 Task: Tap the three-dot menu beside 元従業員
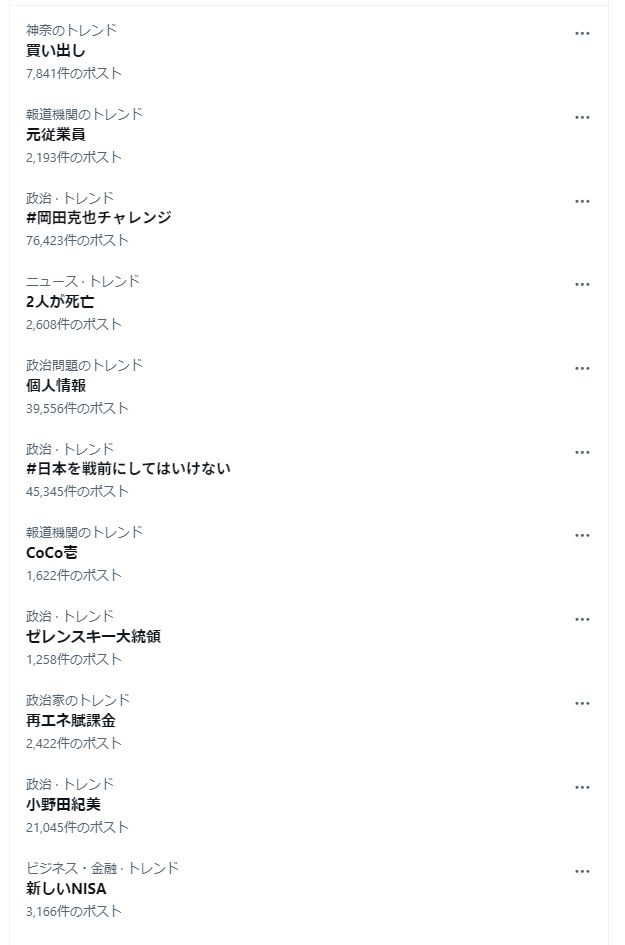(582, 117)
